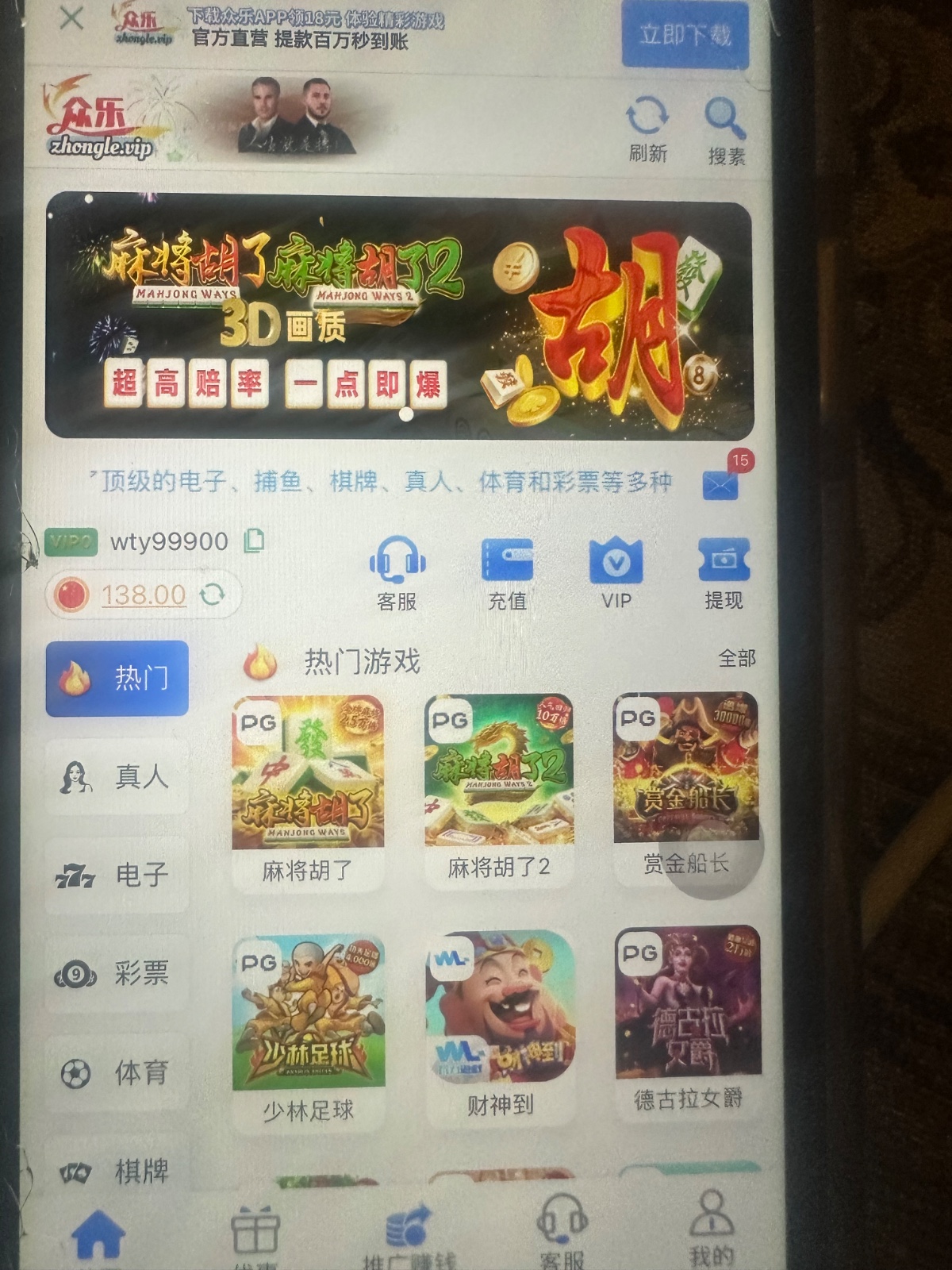Tap the 立即下载 download button
952x1270 pixels.
(685, 35)
